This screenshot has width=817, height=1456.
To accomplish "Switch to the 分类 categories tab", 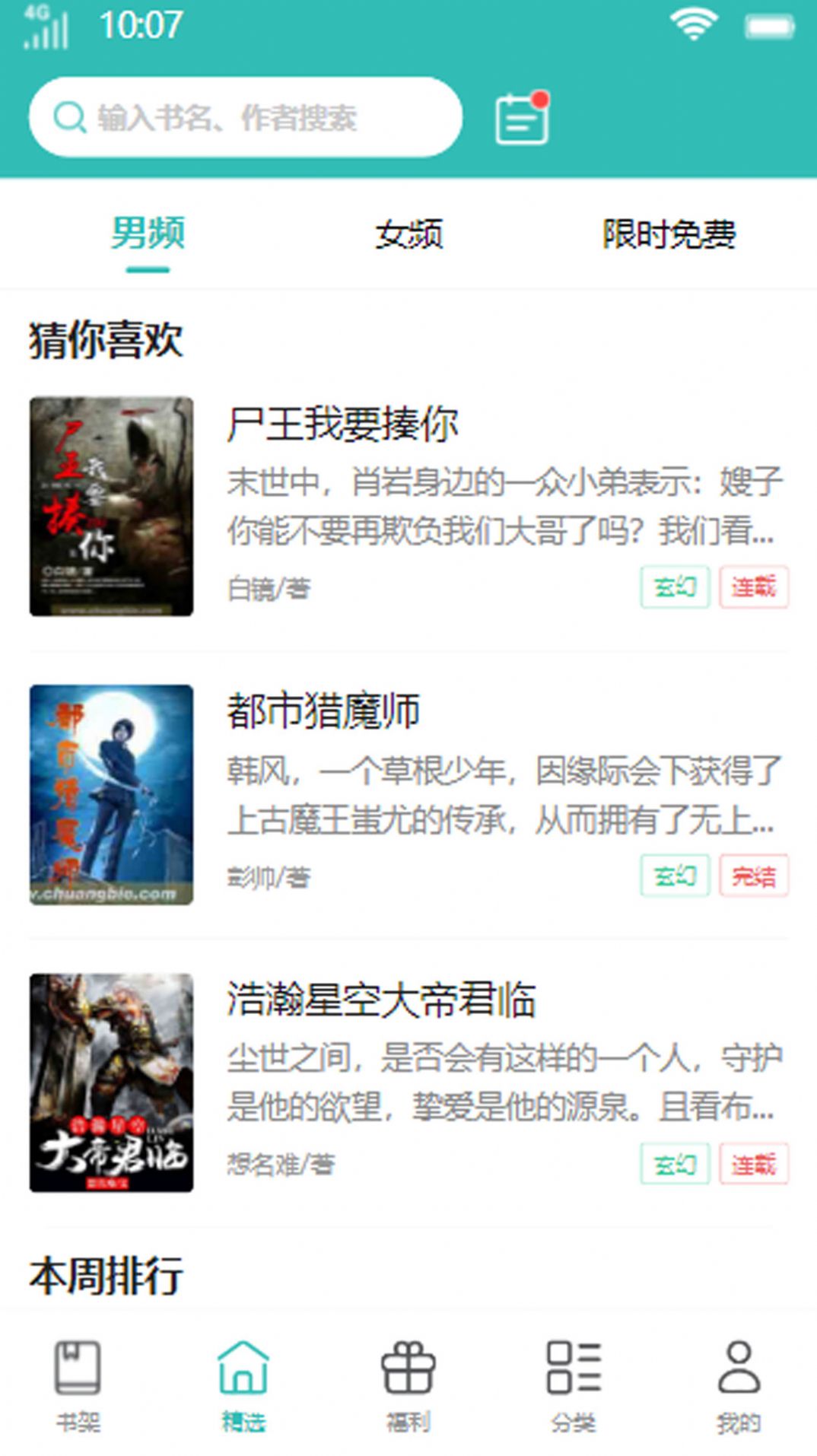I will 574,1384.
